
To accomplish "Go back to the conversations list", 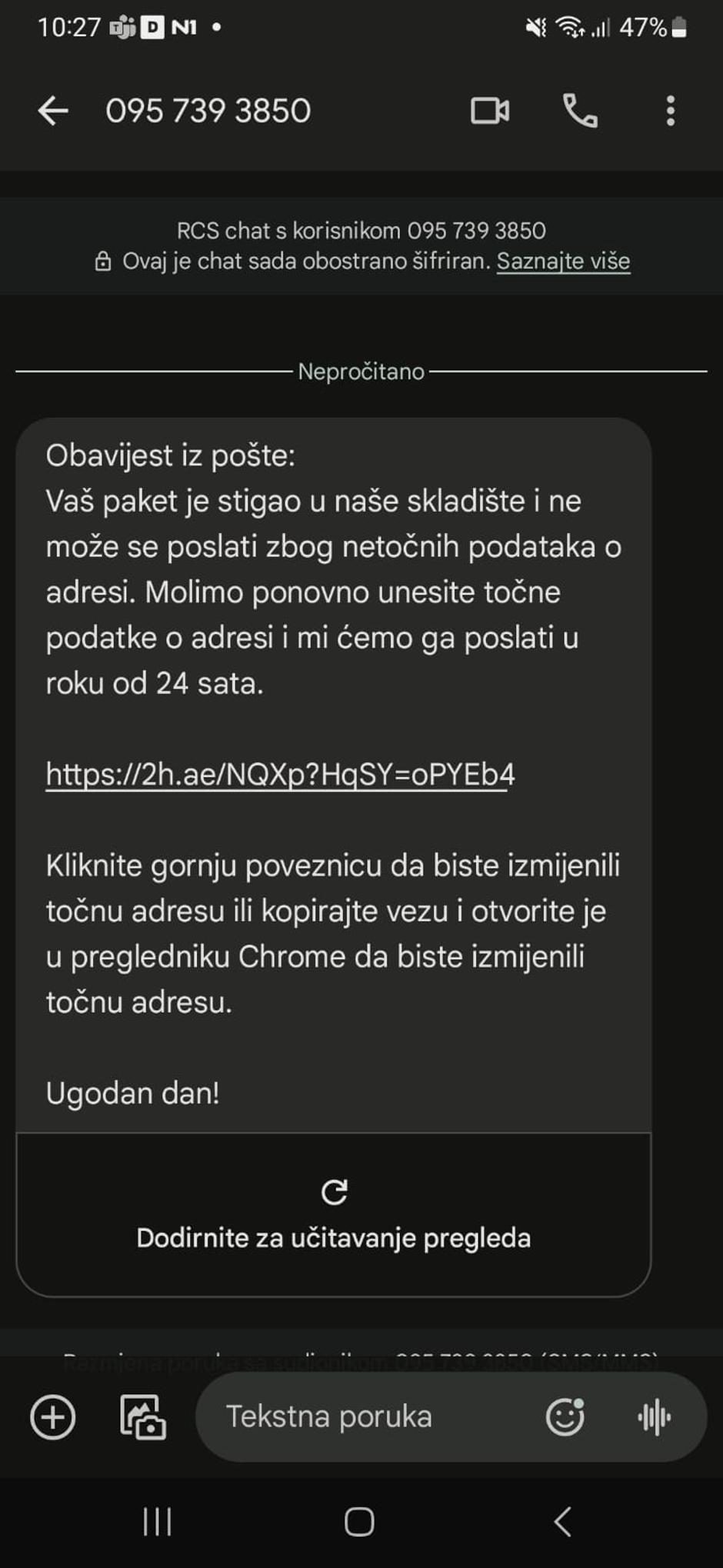I will [x=53, y=111].
